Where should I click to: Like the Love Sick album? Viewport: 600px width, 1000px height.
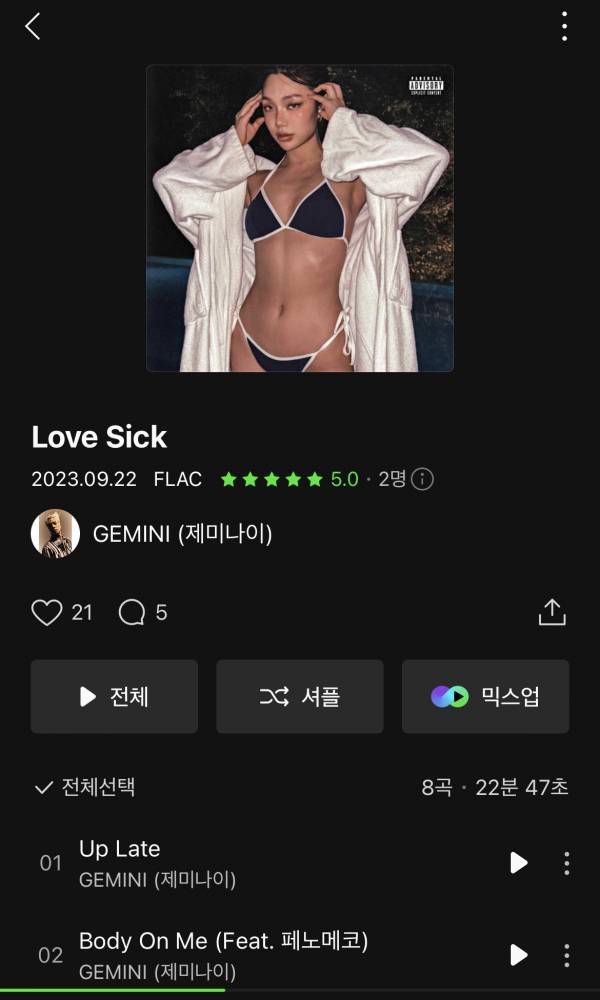click(x=47, y=612)
